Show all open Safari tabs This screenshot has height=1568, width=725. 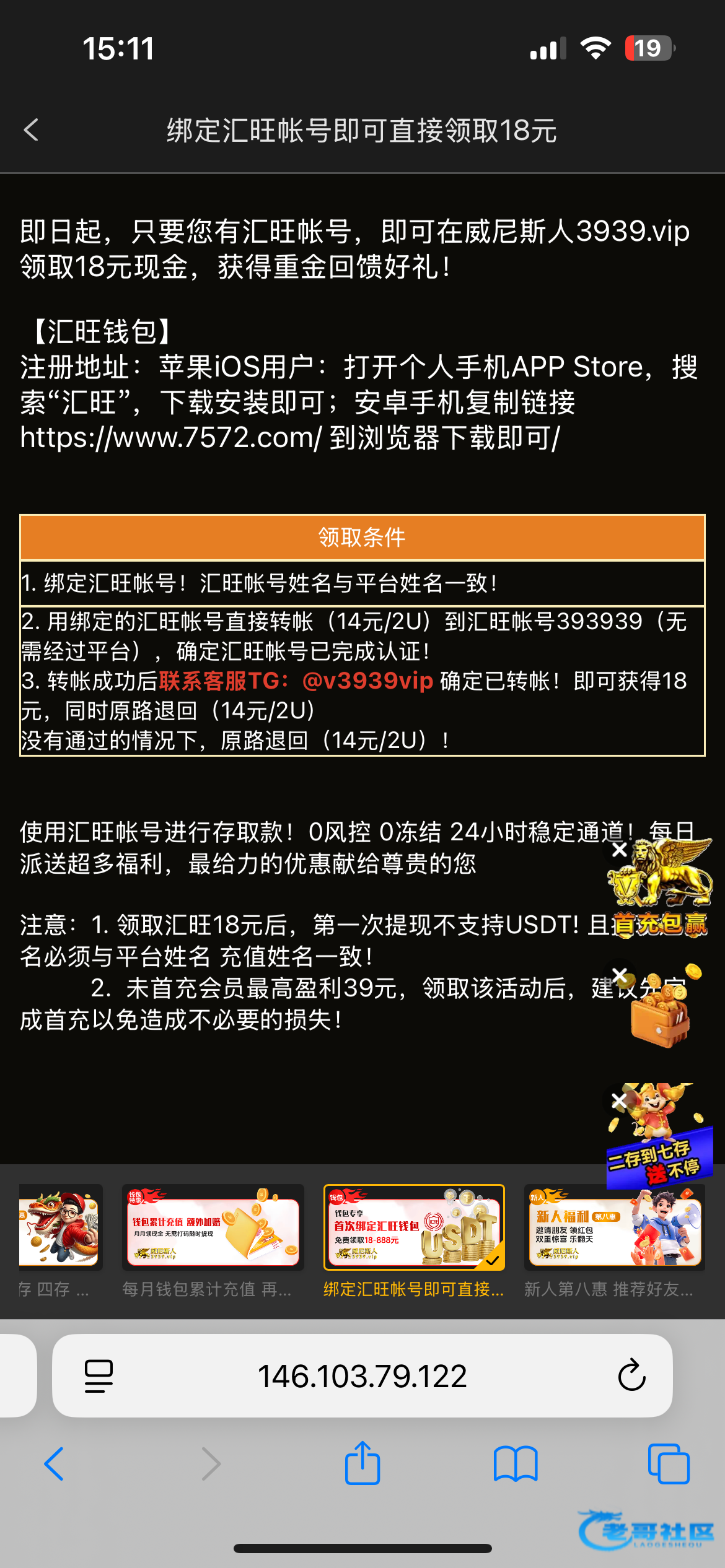(x=668, y=1464)
